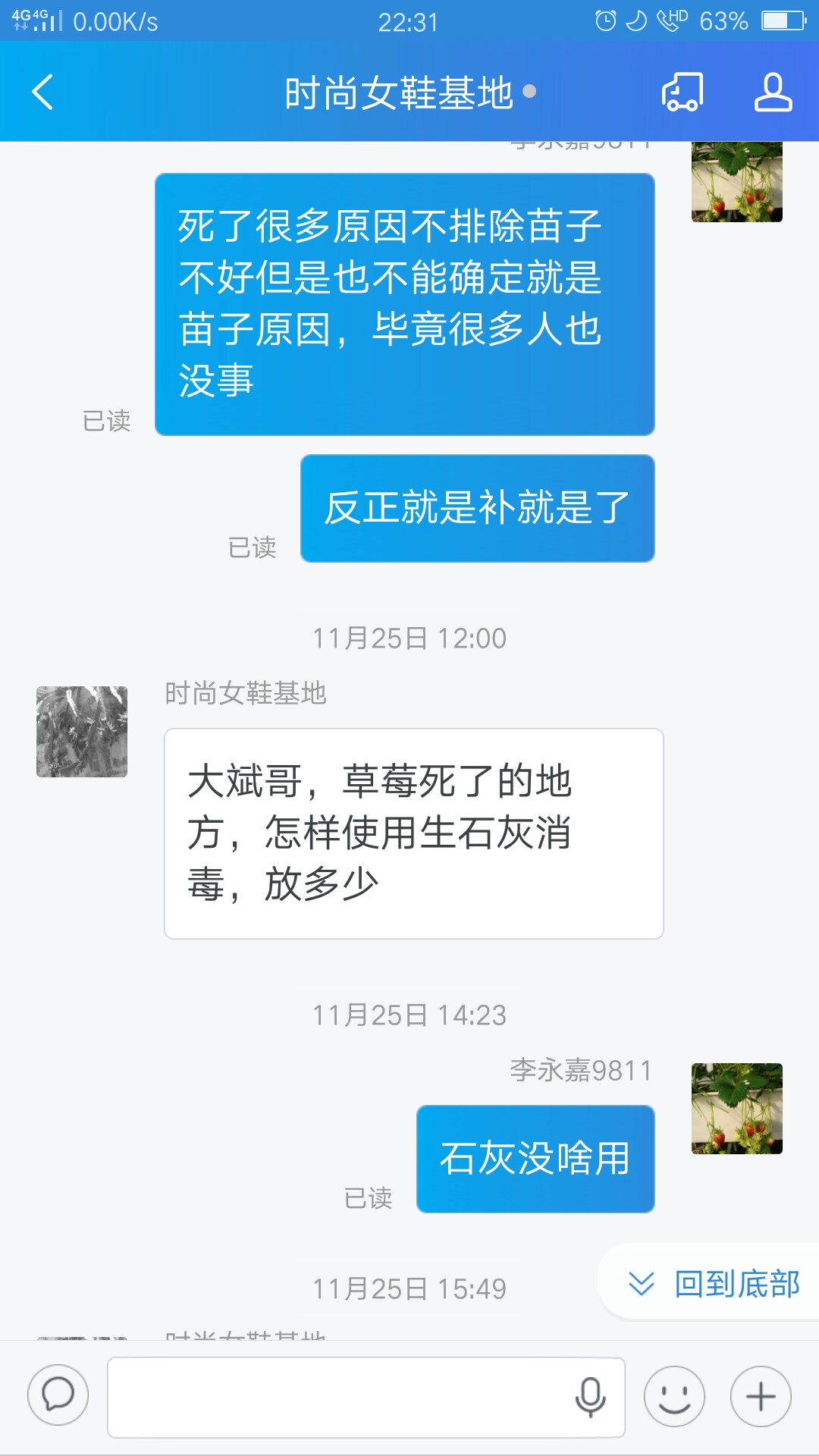Focus the message input field

(x=337, y=1396)
